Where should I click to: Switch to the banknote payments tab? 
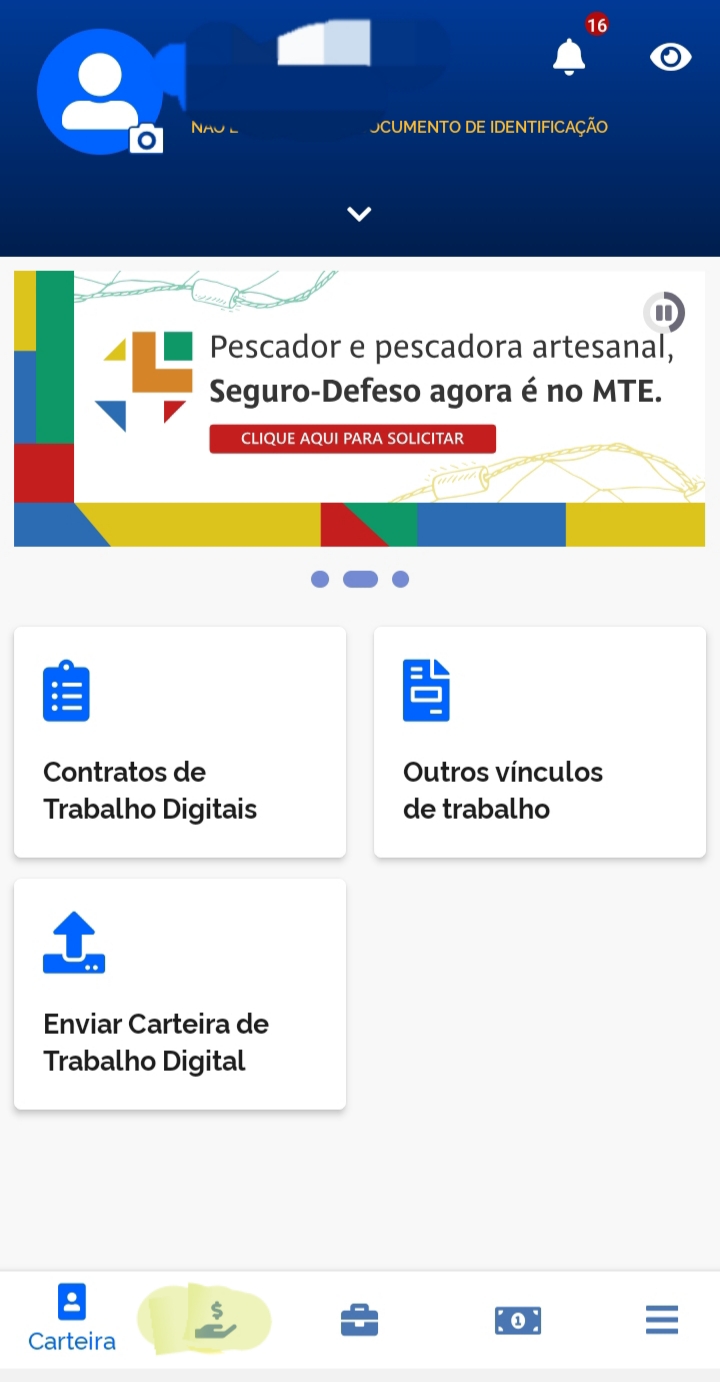pyautogui.click(x=518, y=1320)
